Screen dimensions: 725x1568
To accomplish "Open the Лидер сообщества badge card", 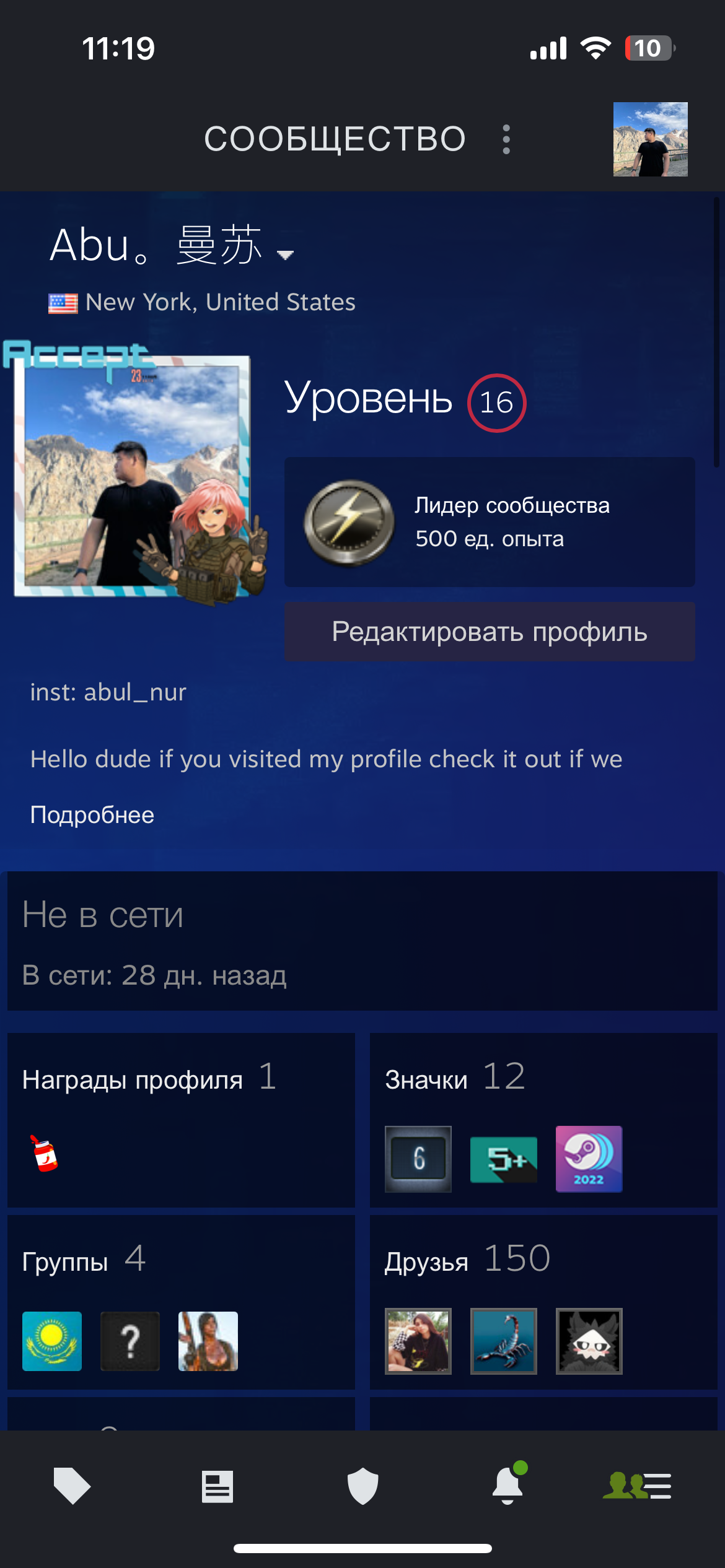I will 490,522.
